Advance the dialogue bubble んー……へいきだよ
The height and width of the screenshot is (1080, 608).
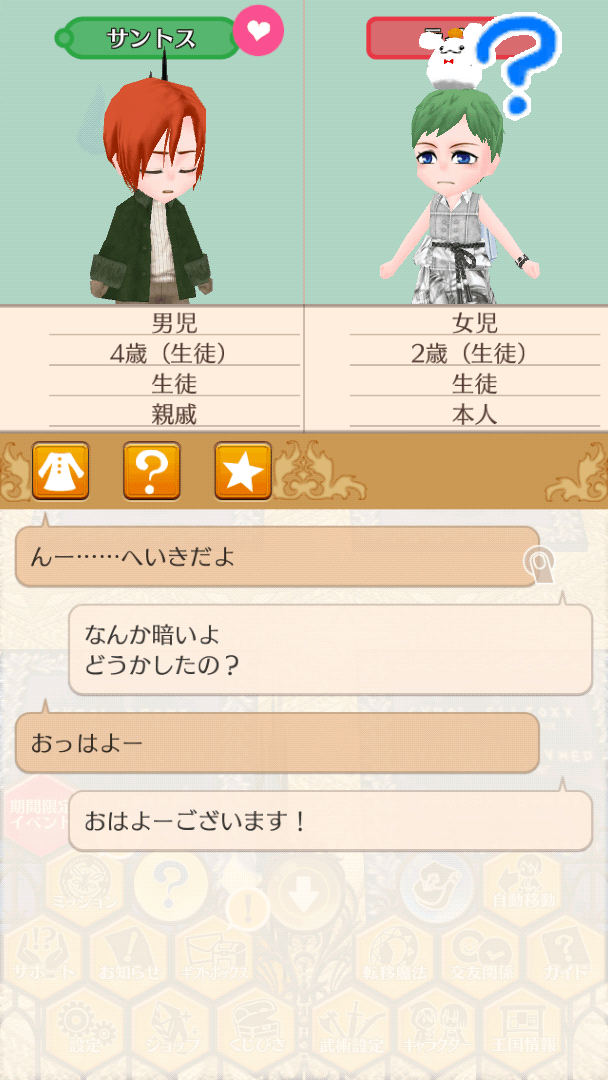(277, 557)
